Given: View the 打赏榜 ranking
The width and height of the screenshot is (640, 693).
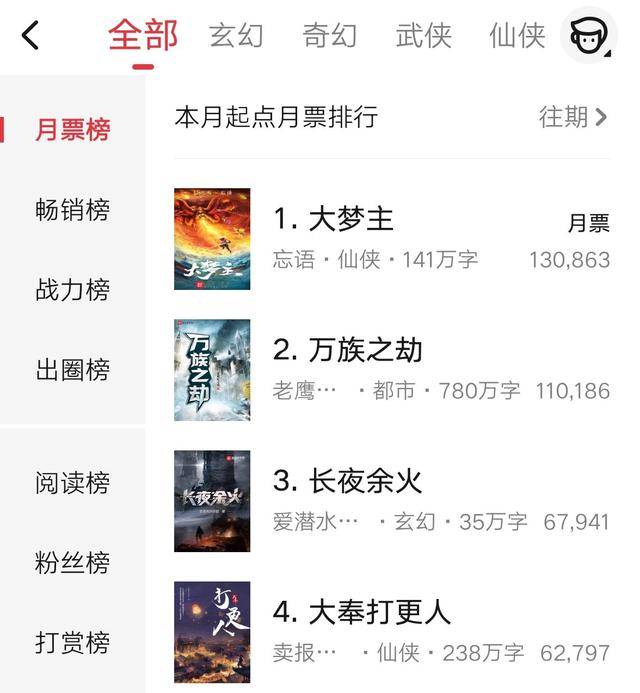Looking at the screenshot, I should [72, 643].
